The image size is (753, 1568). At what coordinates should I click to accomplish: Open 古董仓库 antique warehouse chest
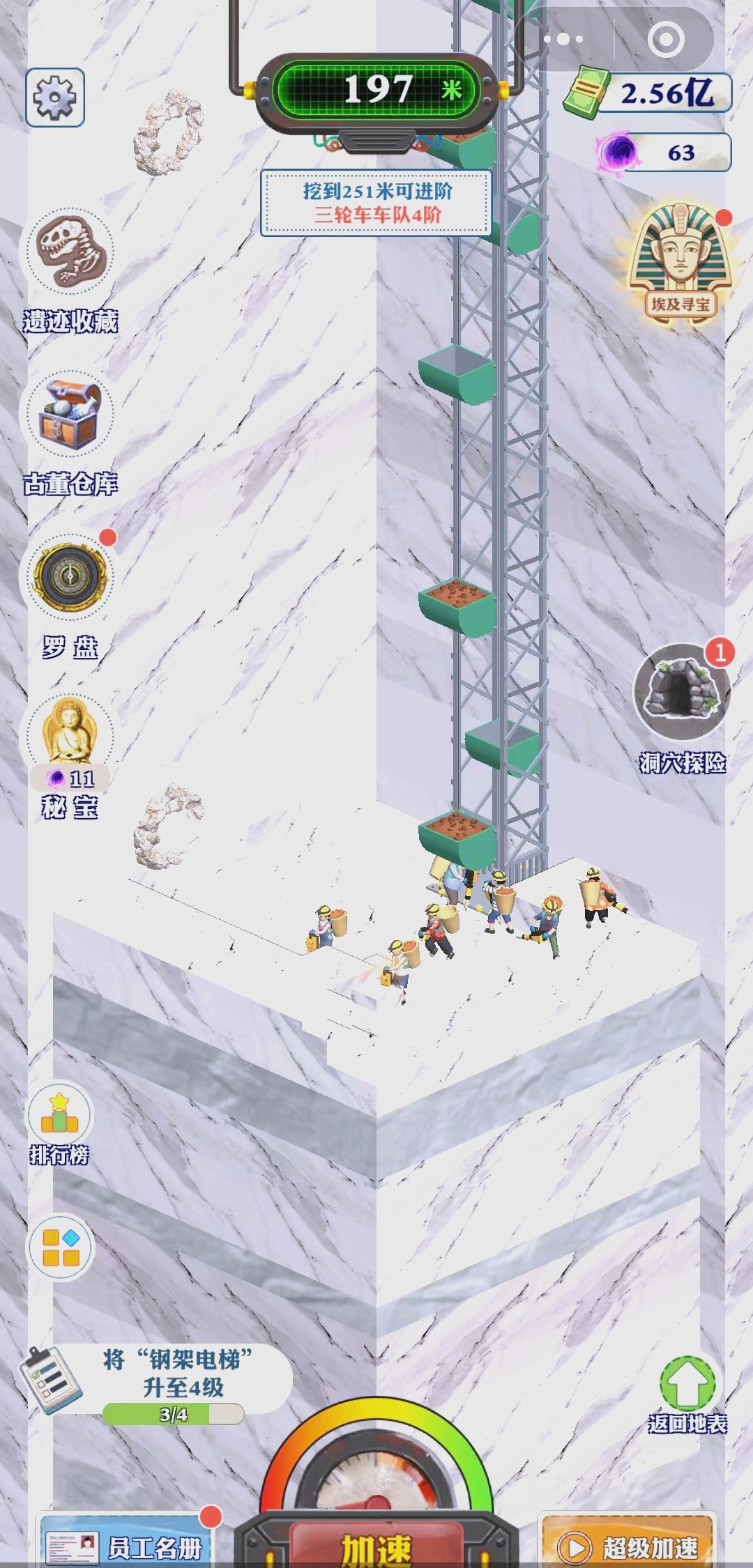pyautogui.click(x=70, y=415)
